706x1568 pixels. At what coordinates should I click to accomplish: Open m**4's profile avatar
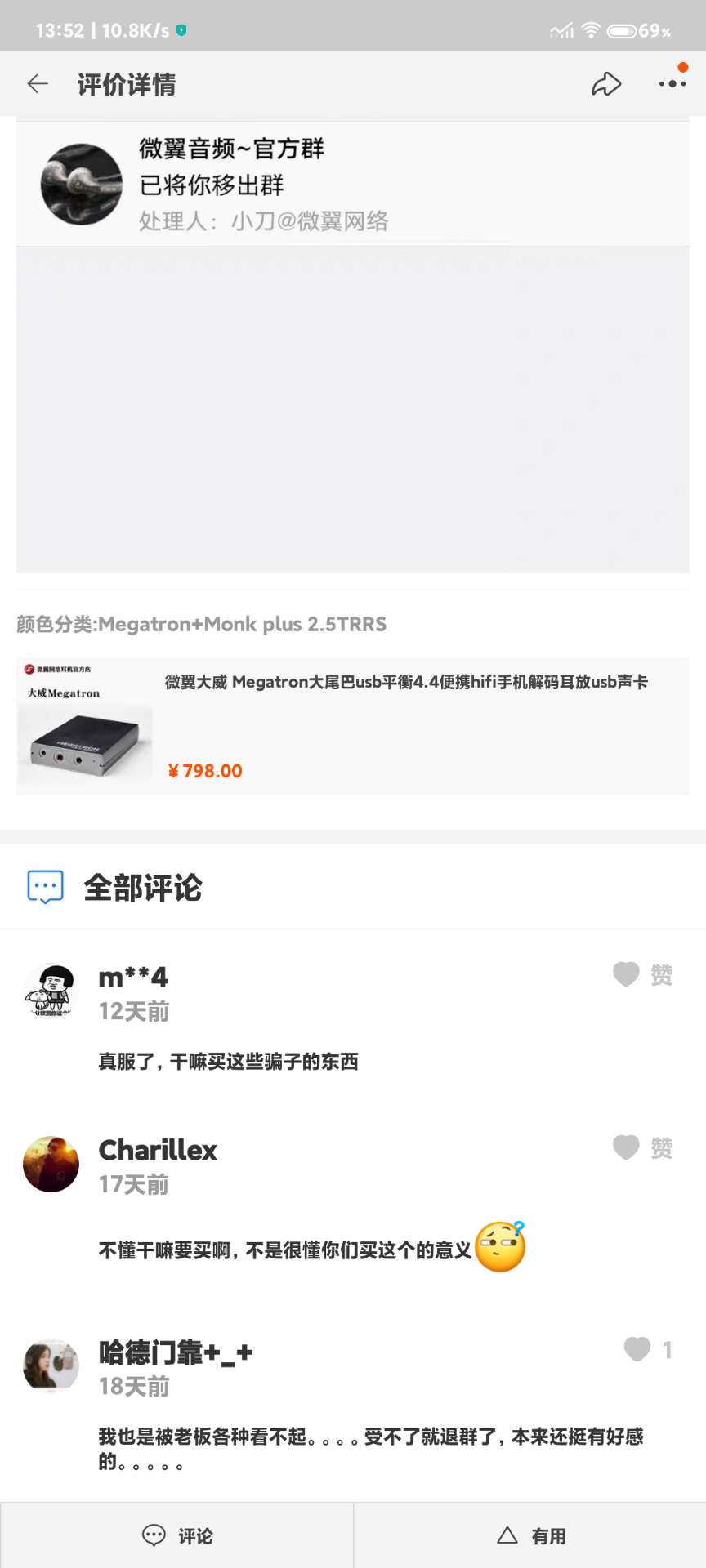tap(51, 991)
